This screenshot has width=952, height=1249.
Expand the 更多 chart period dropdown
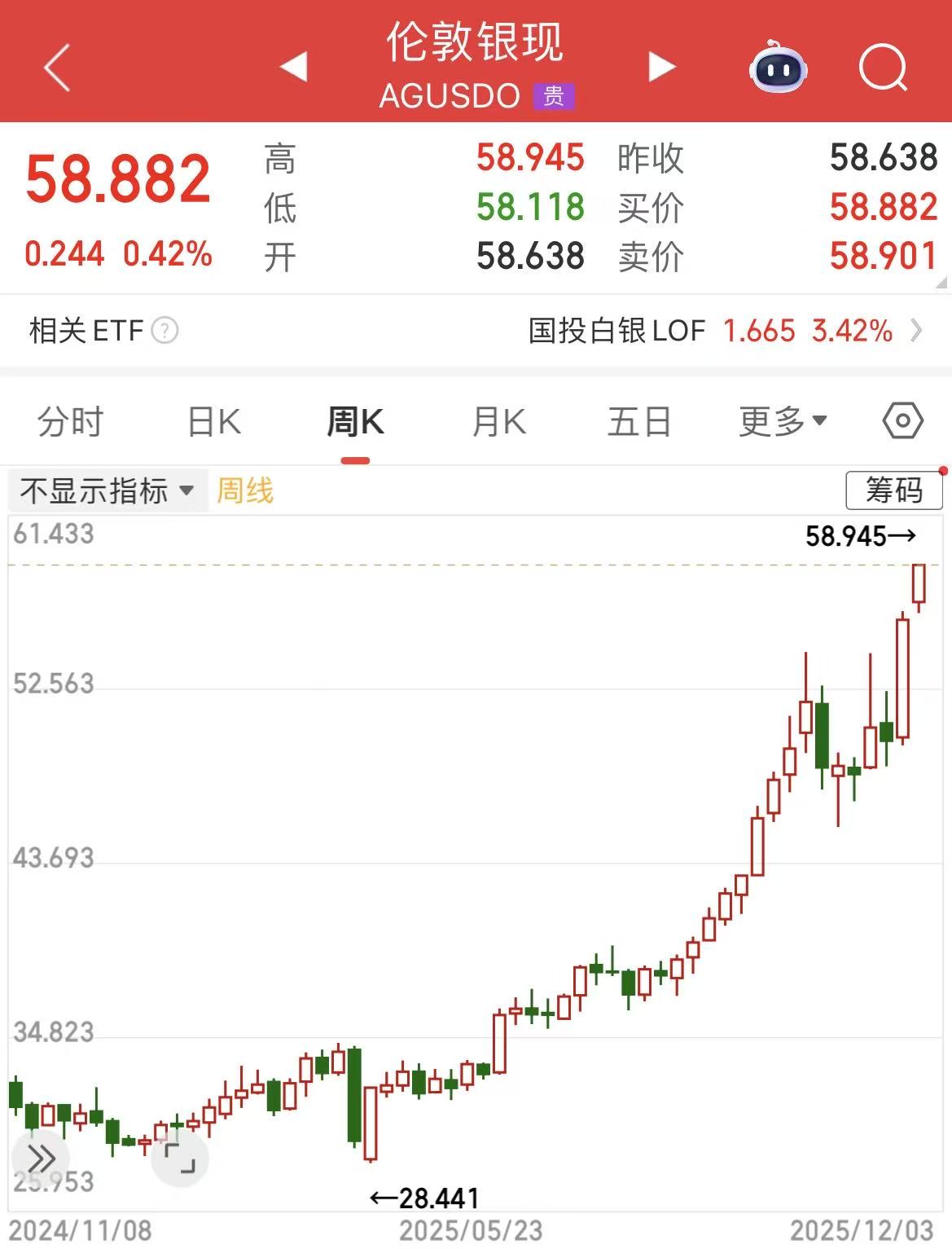coord(783,422)
